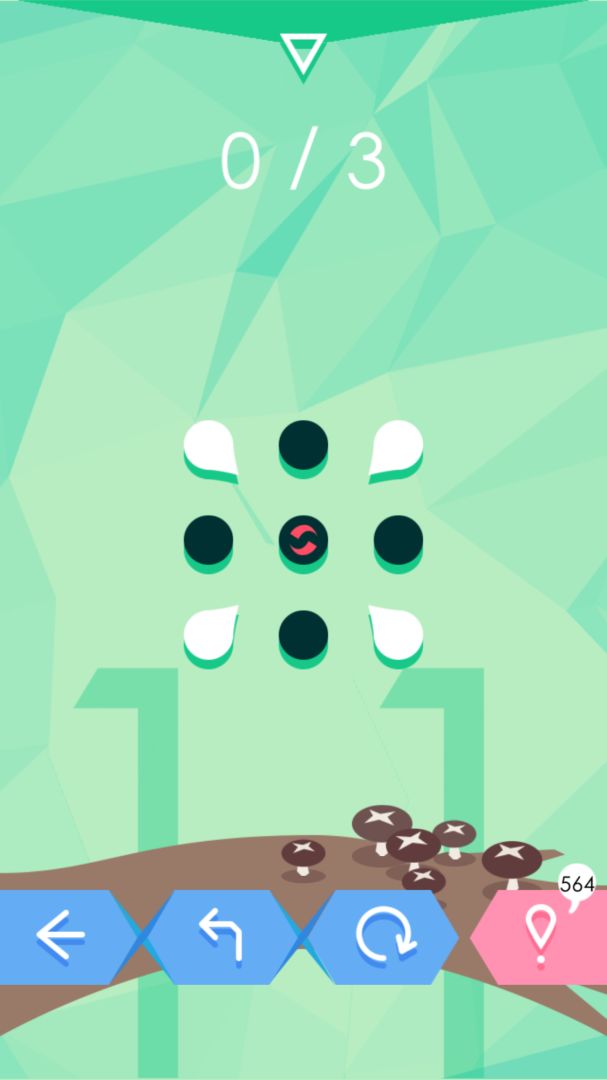Expand the top dropdown triangle
Image resolution: width=607 pixels, height=1080 pixels.
[x=302, y=53]
